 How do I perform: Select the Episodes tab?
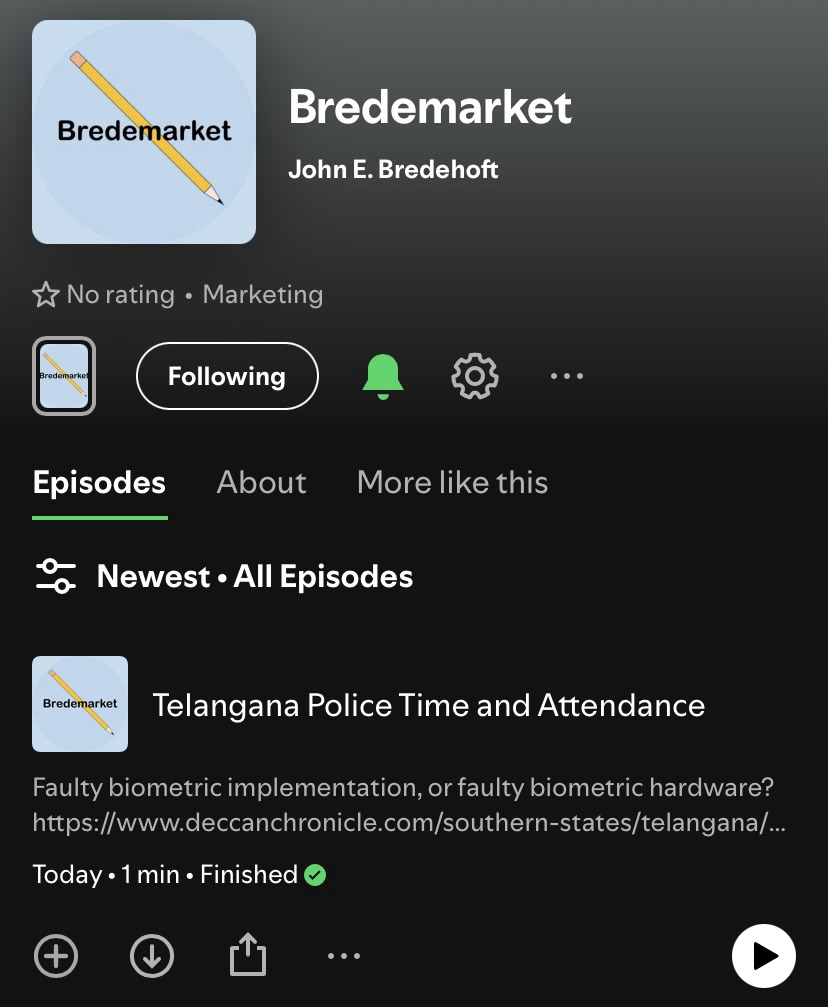tap(99, 482)
